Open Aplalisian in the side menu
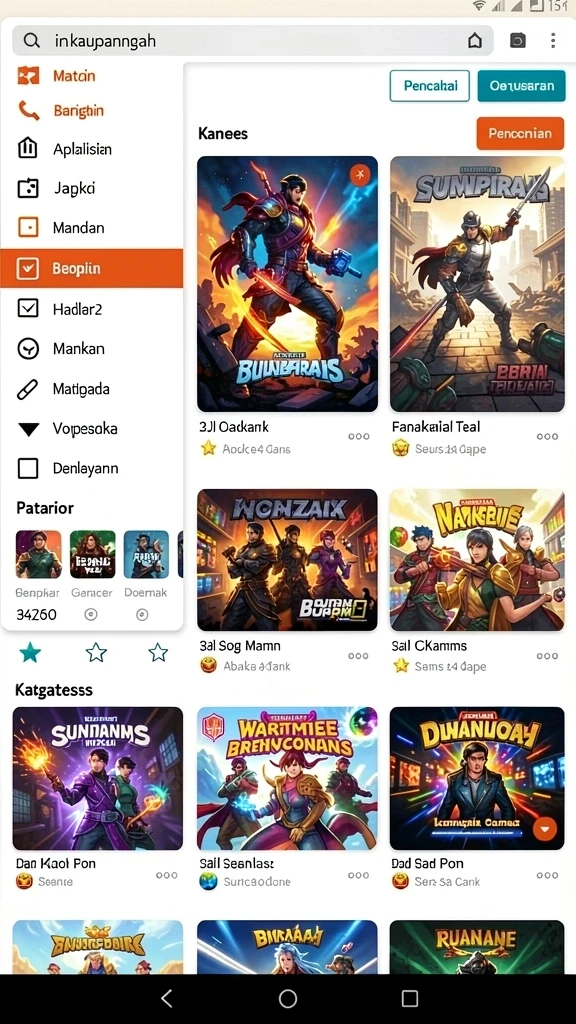The width and height of the screenshot is (576, 1024). click(x=91, y=149)
